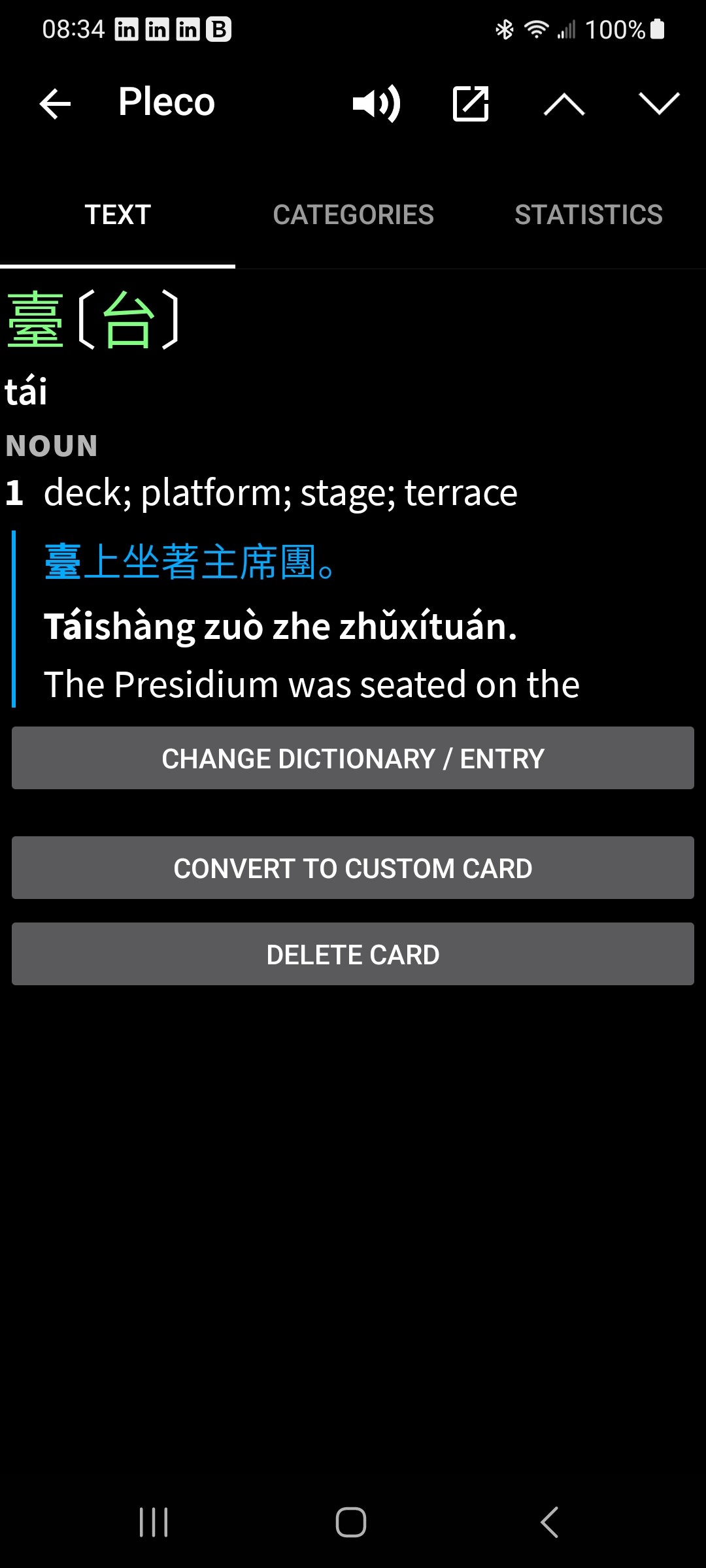Open recent apps from the navigation bar
Image resolution: width=706 pixels, height=1568 pixels.
pos(154,1522)
